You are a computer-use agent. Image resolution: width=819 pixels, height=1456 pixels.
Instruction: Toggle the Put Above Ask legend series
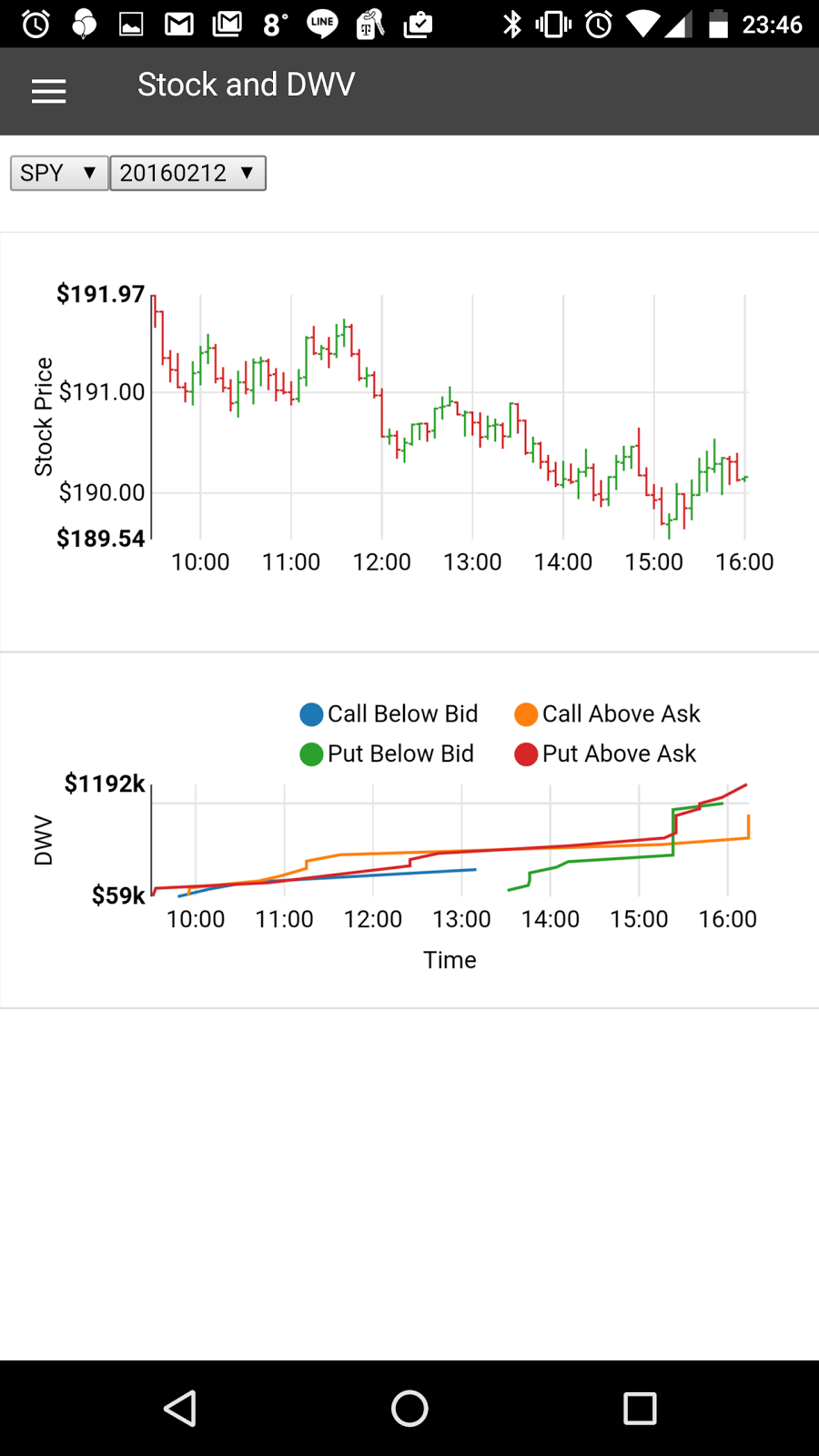[x=605, y=754]
